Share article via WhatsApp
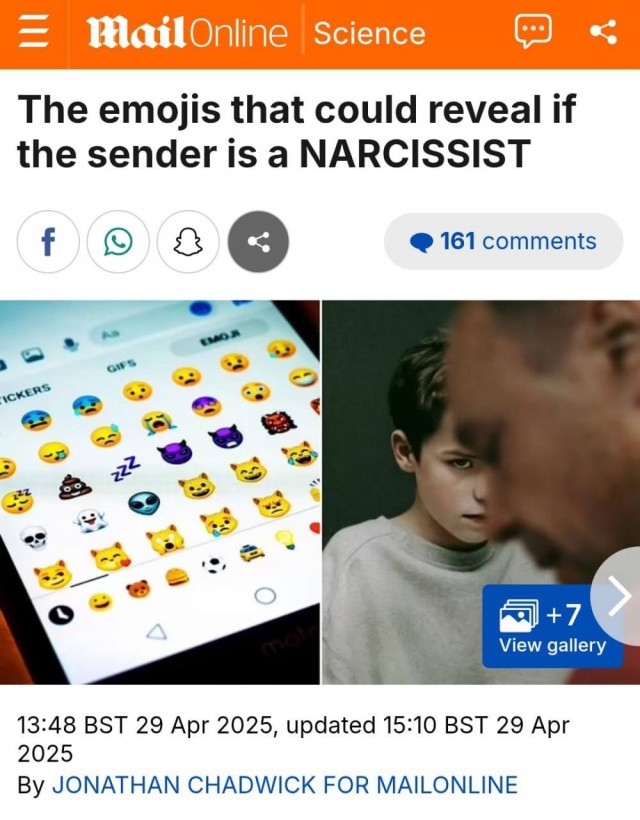The width and height of the screenshot is (640, 820). [118, 241]
